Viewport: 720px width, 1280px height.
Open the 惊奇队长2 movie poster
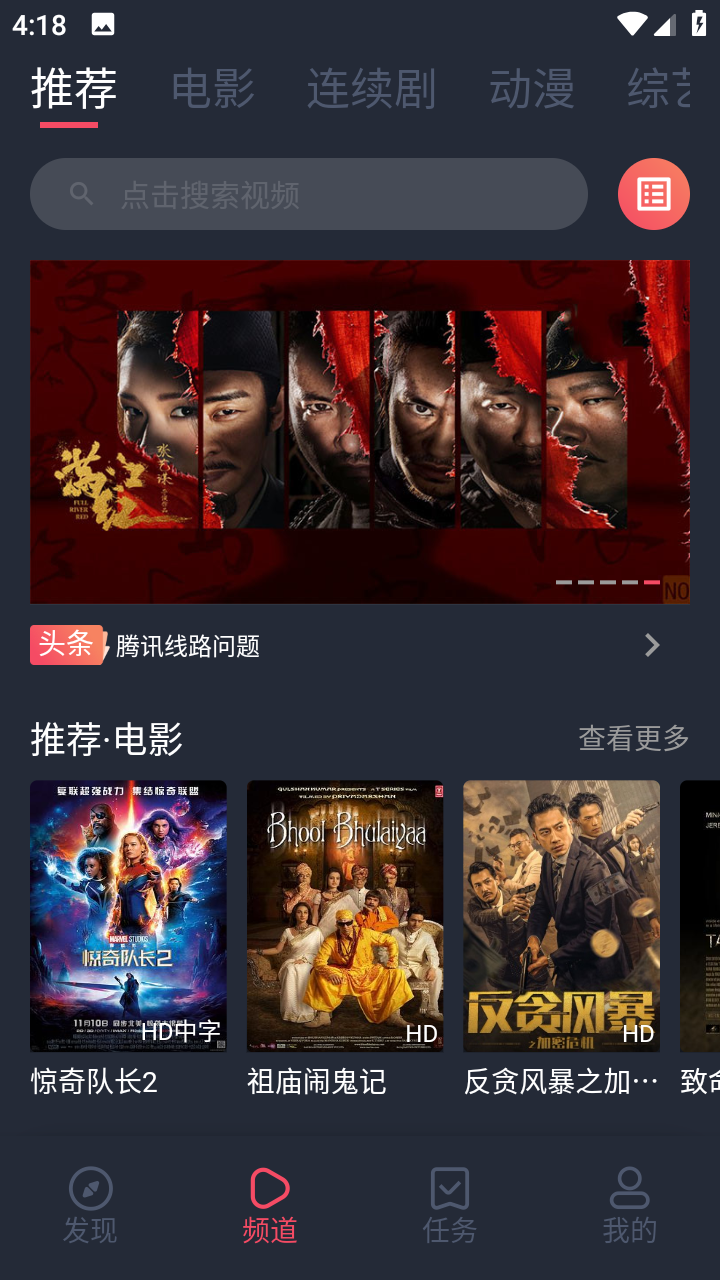tap(129, 915)
